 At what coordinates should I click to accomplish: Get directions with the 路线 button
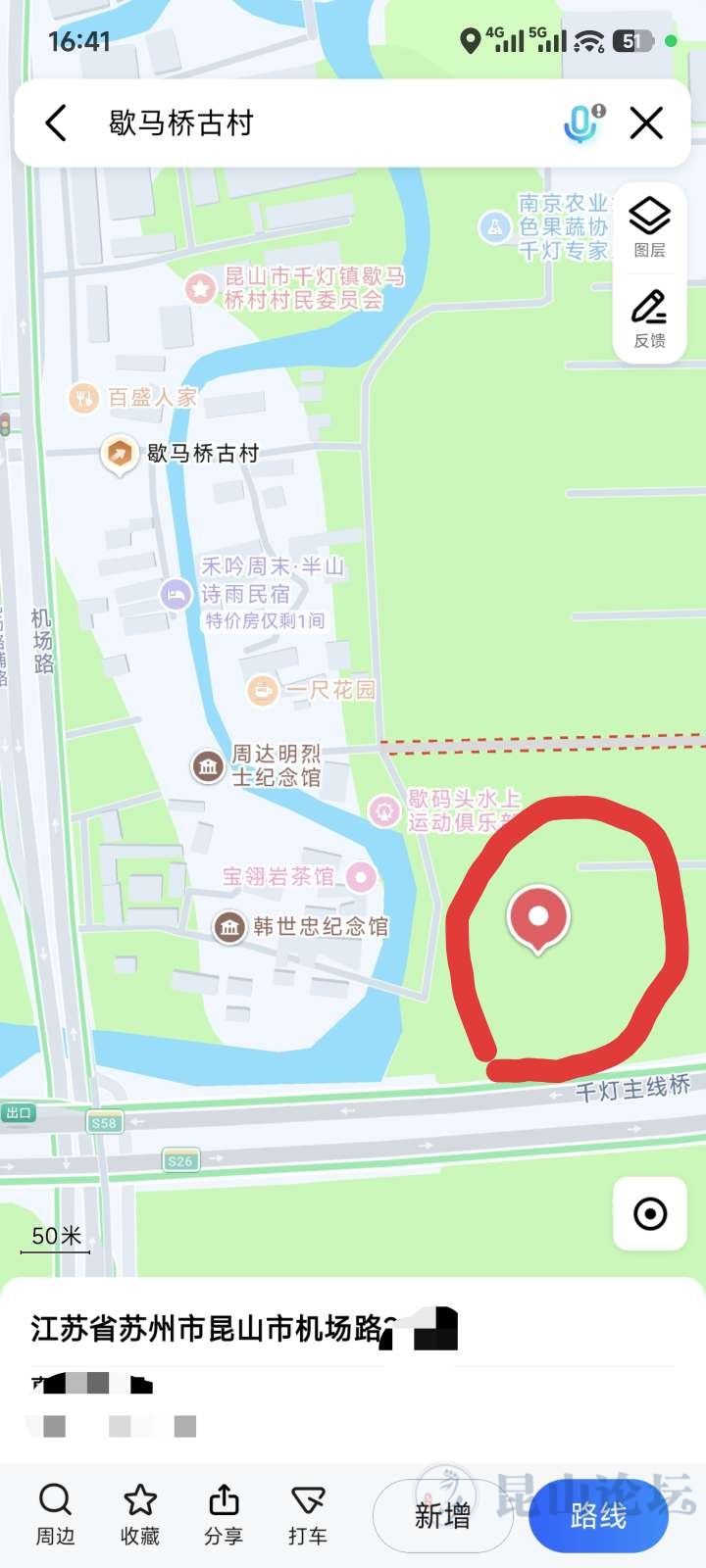598,1516
